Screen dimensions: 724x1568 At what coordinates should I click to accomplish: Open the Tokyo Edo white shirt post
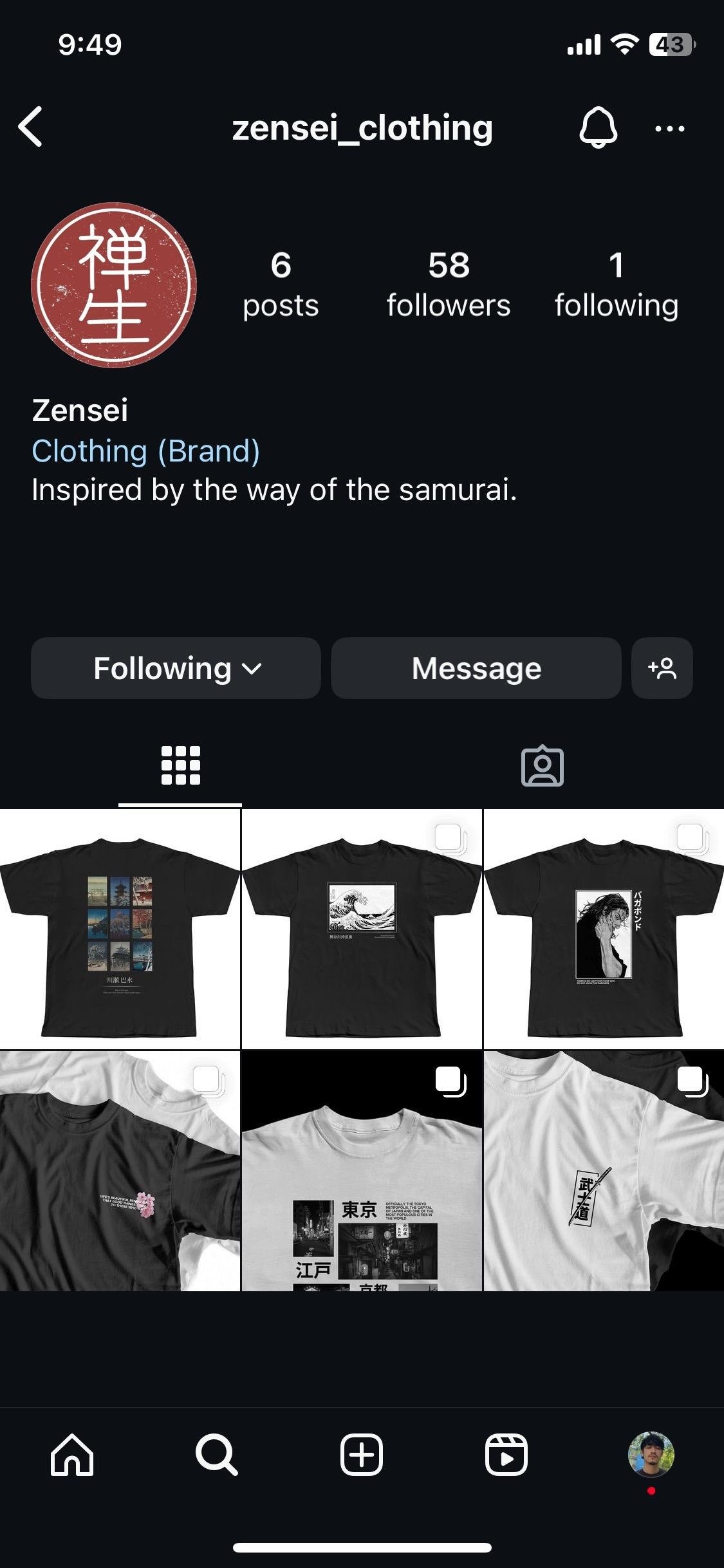362,1171
